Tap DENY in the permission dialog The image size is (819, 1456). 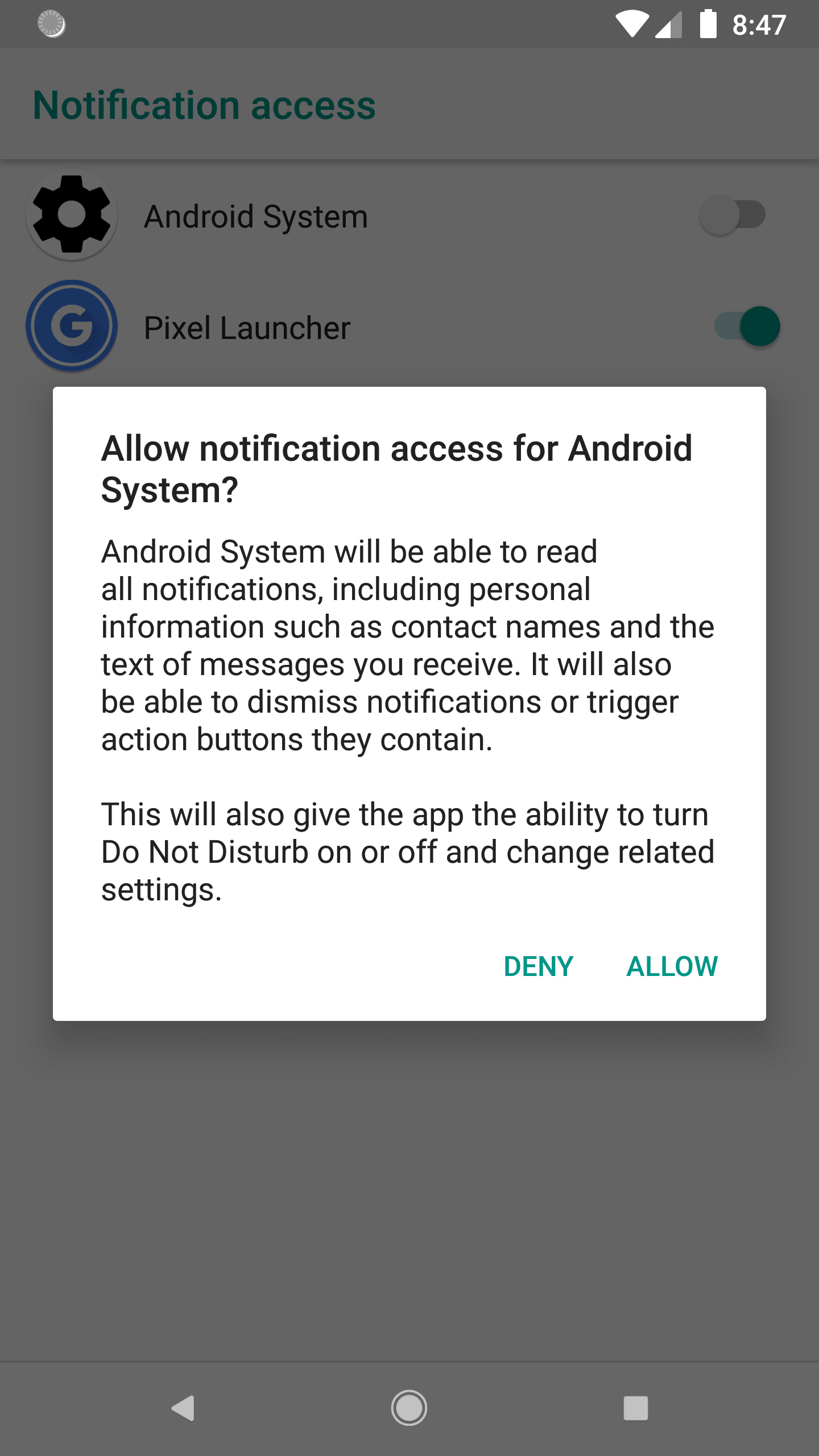click(x=539, y=966)
